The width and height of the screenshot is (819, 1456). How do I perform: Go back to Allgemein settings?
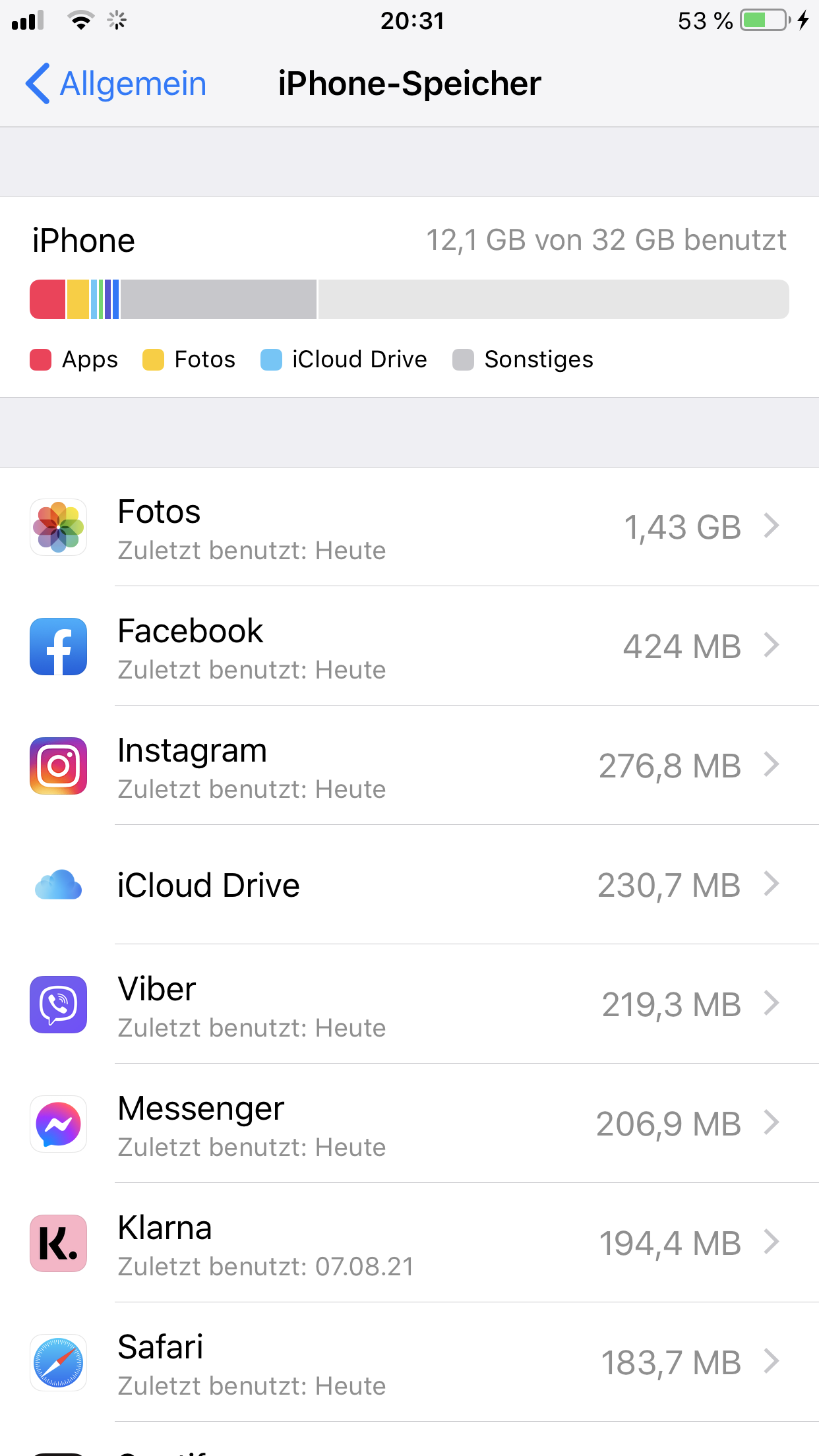coord(116,84)
